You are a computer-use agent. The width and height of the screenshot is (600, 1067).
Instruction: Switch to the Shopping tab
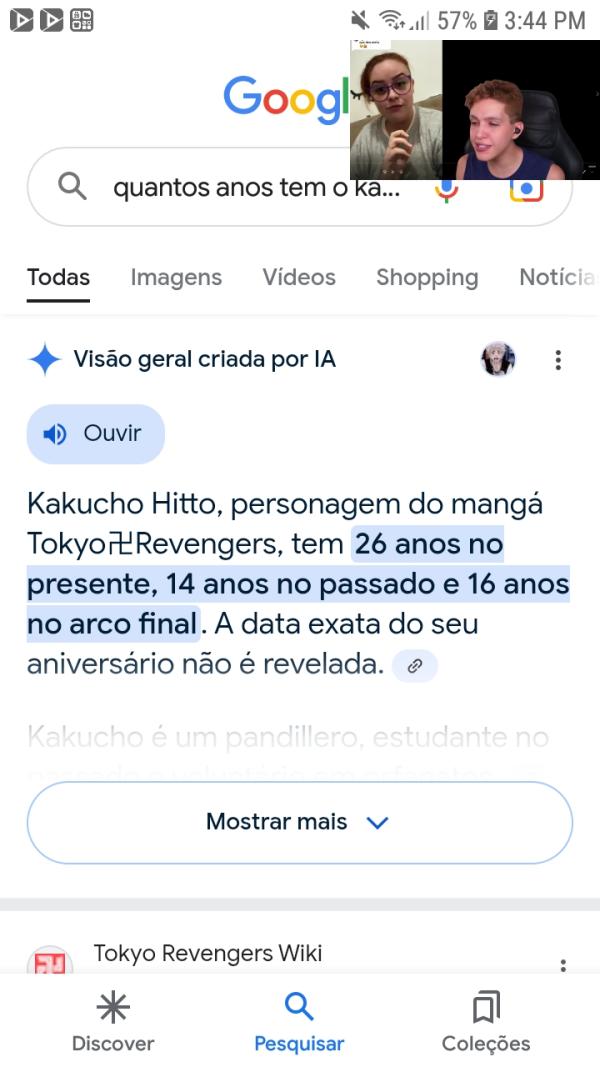point(427,277)
